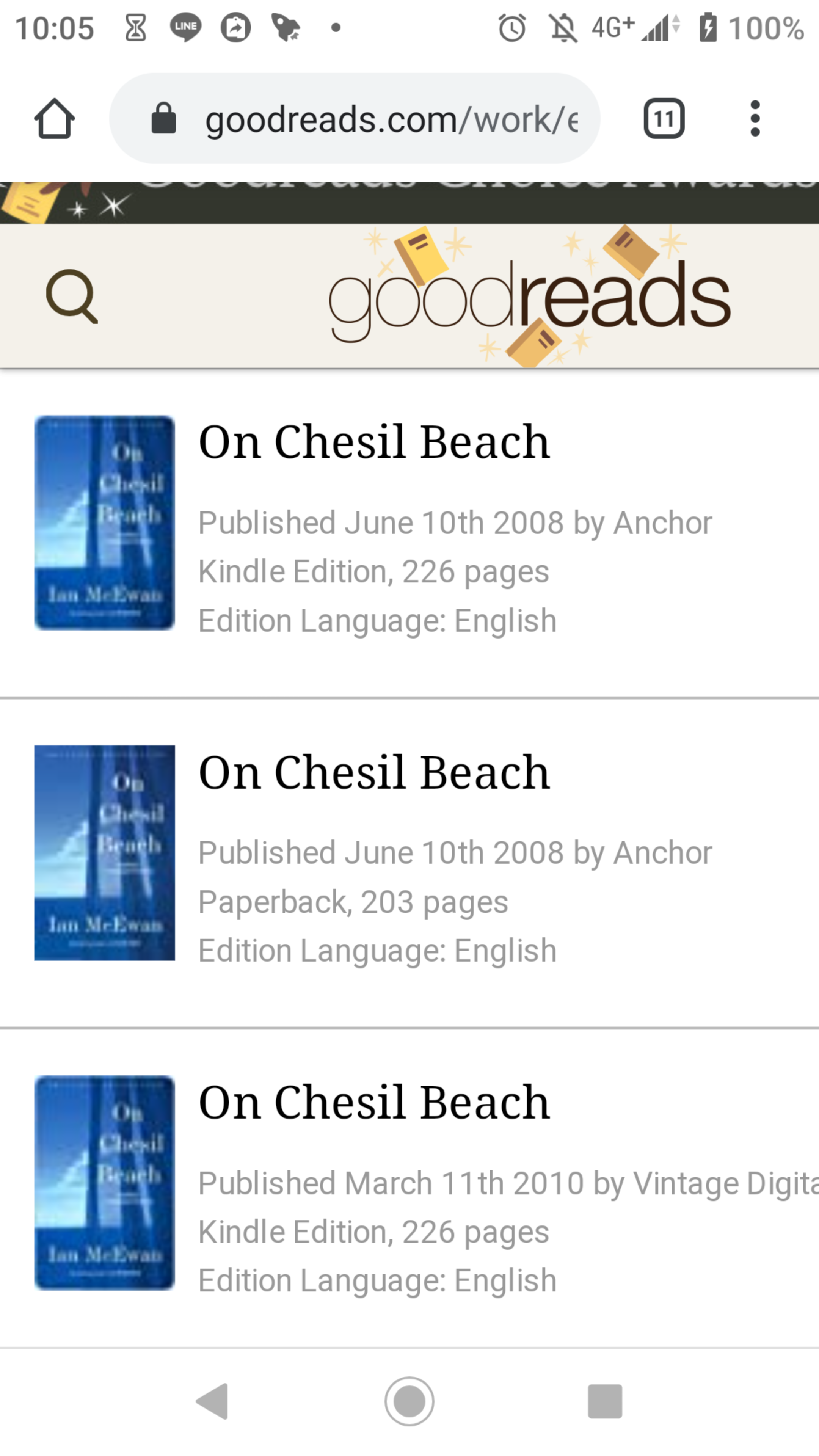The width and height of the screenshot is (819, 1456).
Task: Open the Goodreads search icon
Action: [72, 296]
